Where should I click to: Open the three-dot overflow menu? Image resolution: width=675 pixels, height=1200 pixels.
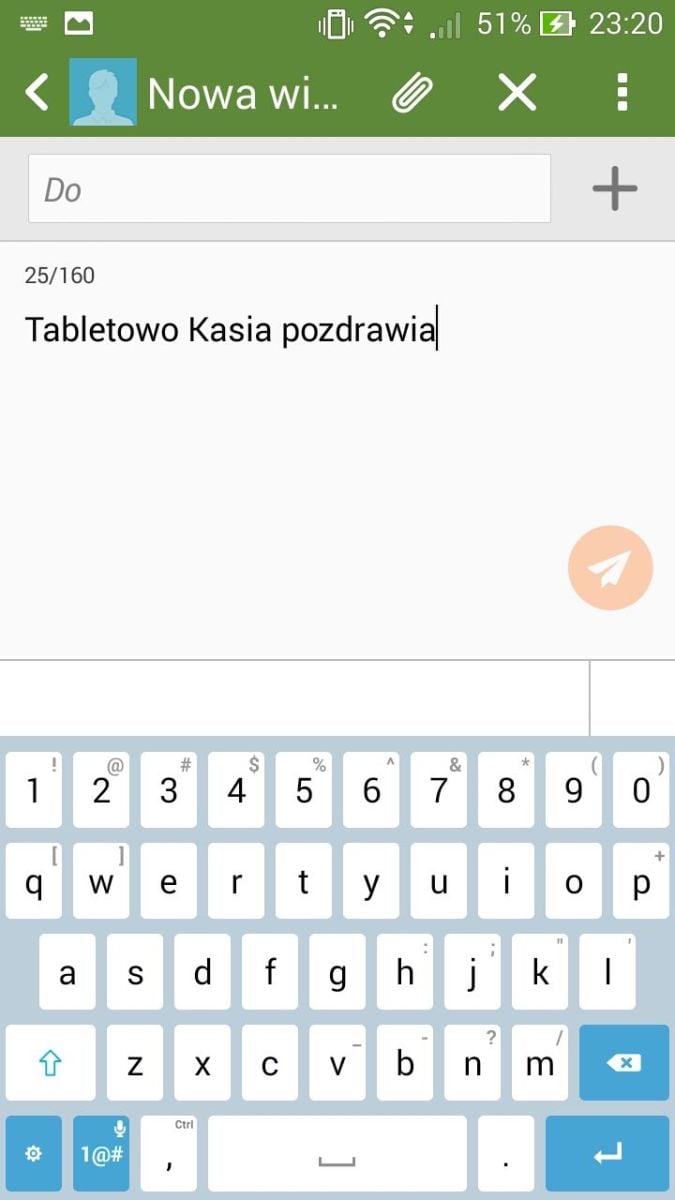(x=622, y=93)
